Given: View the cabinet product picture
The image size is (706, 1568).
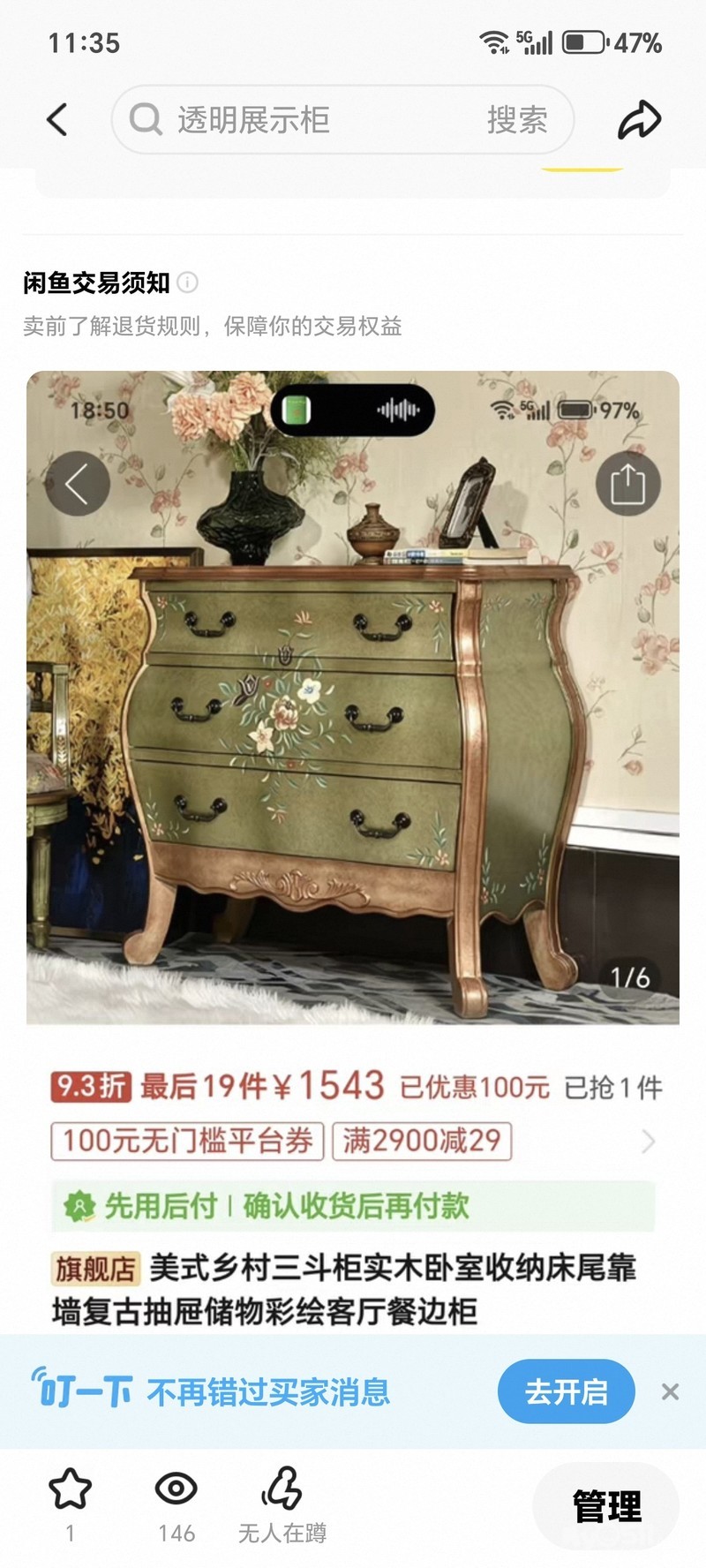Looking at the screenshot, I should pyautogui.click(x=353, y=697).
